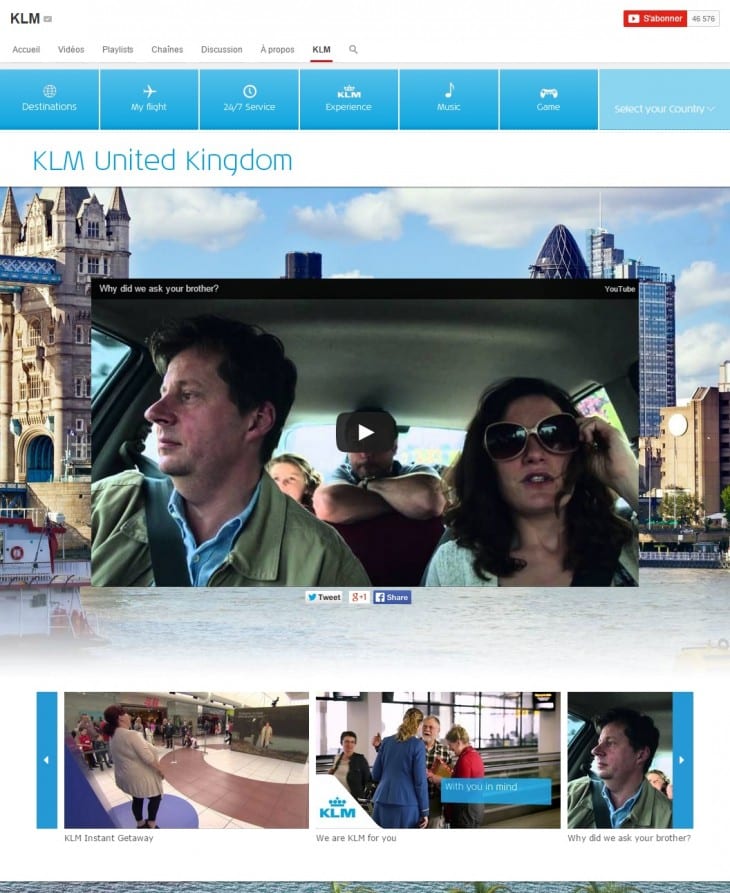Subscribe with the S'abonner button
The width and height of the screenshot is (730, 893).
655,18
